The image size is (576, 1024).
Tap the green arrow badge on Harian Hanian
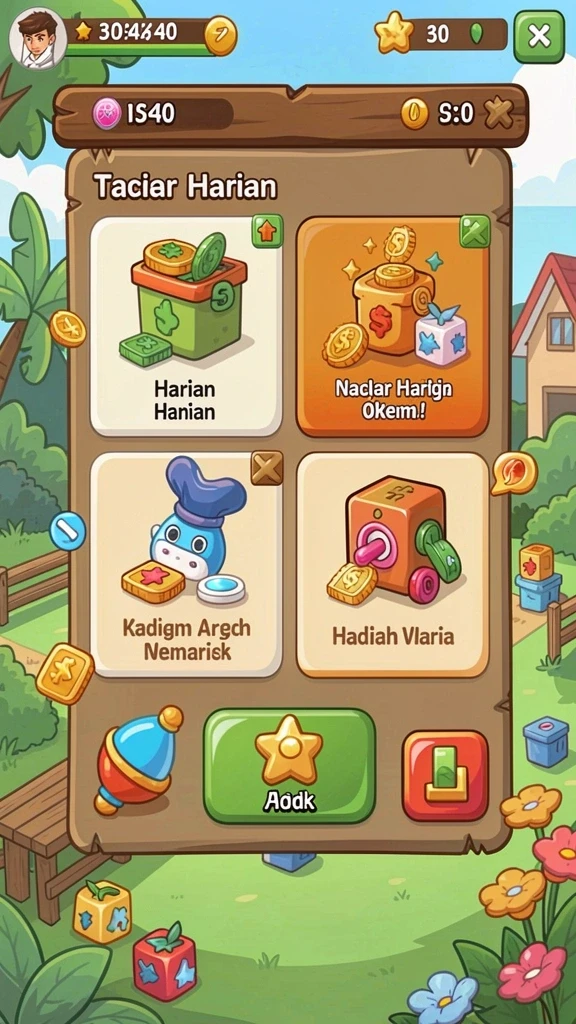point(267,231)
